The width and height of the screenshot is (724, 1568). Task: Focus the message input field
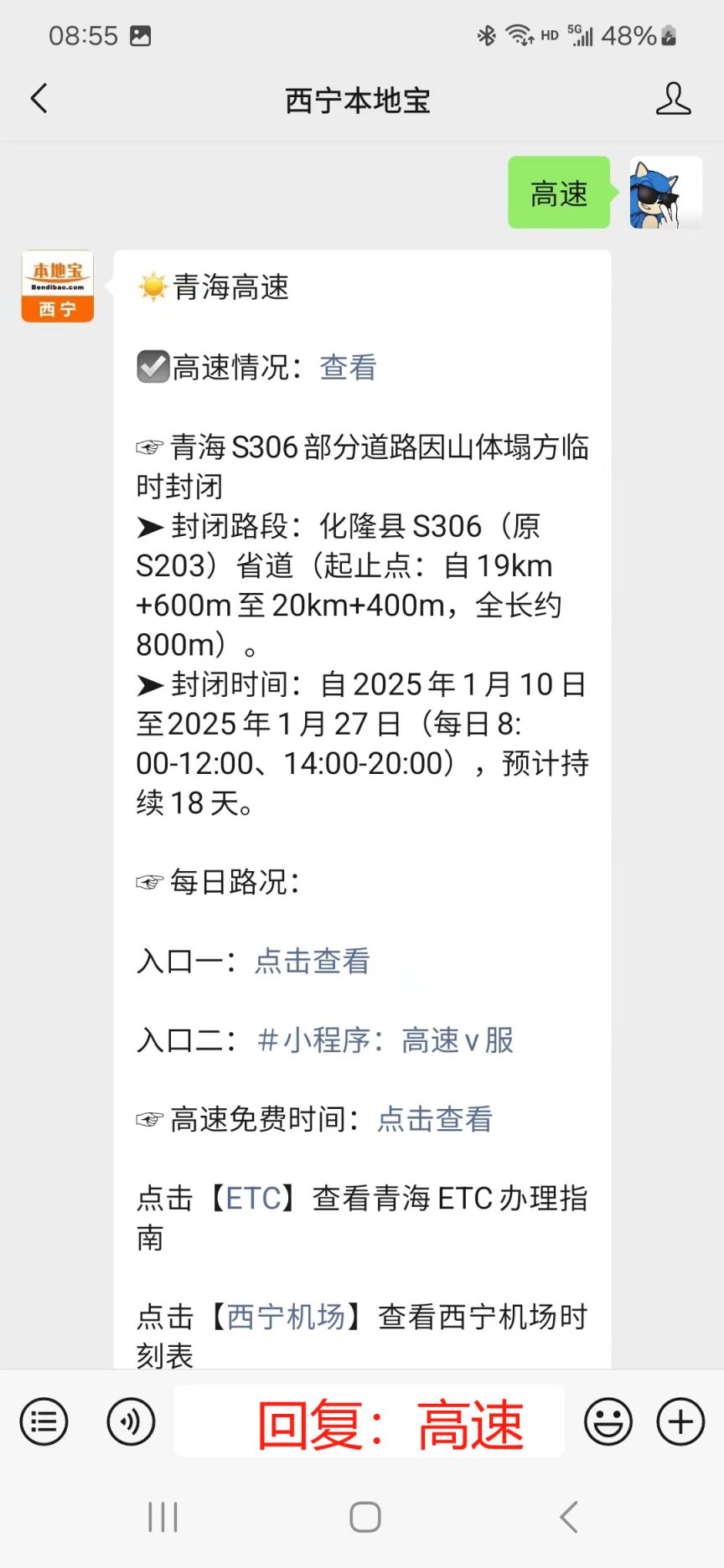(x=369, y=1421)
